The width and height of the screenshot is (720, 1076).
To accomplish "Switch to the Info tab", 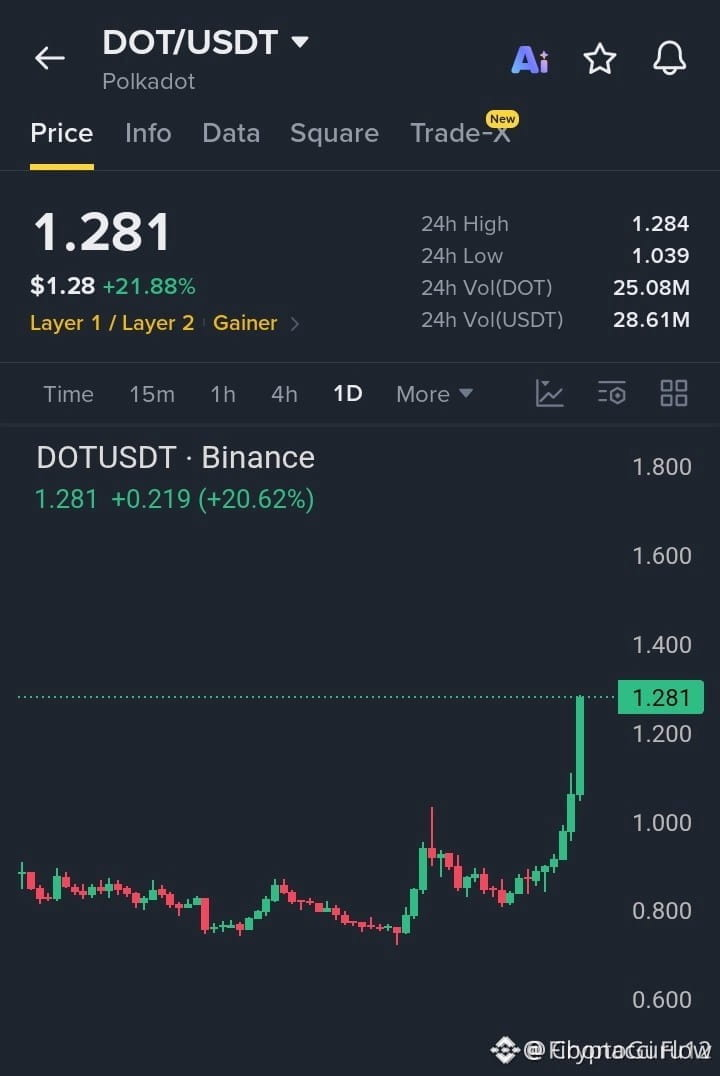I will pyautogui.click(x=148, y=133).
